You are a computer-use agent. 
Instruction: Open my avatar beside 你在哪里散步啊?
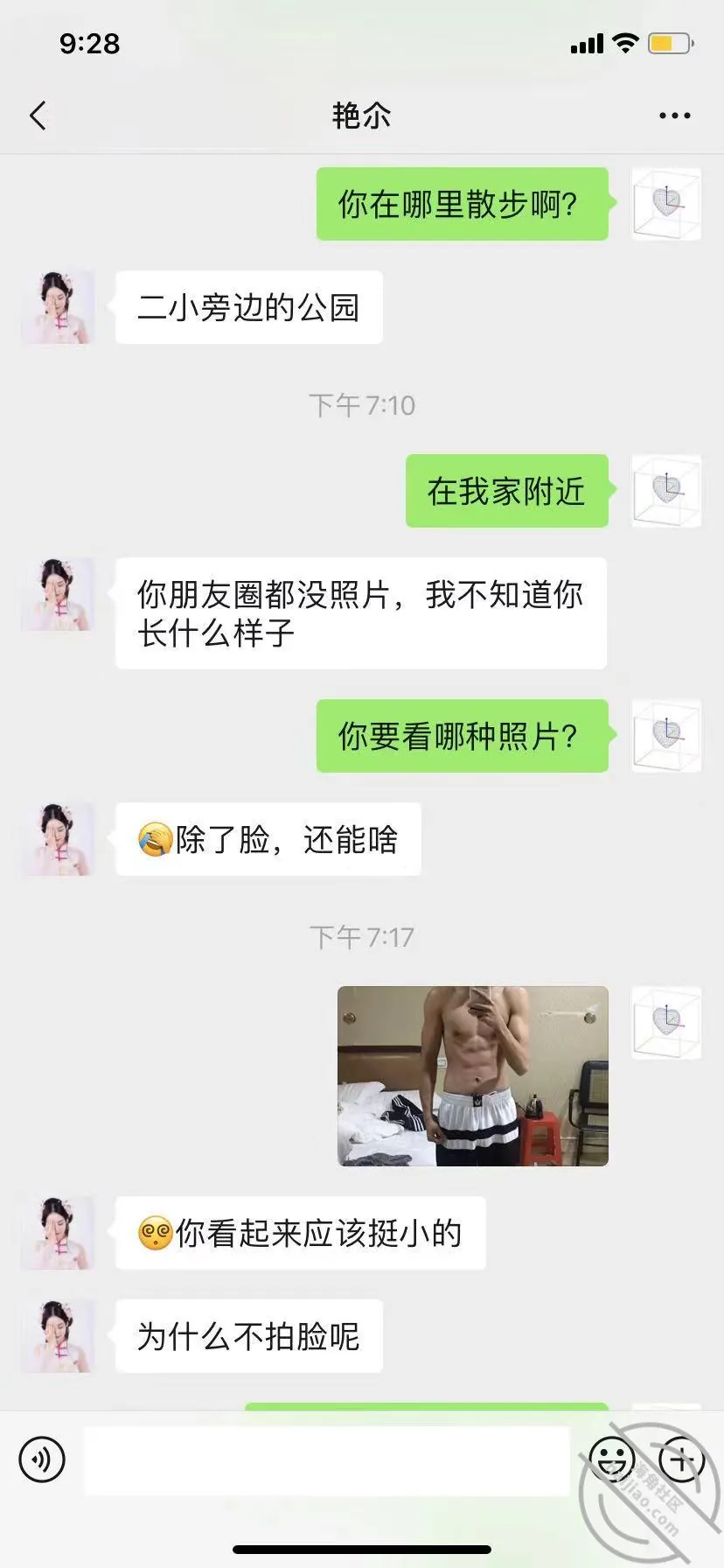pyautogui.click(x=666, y=204)
